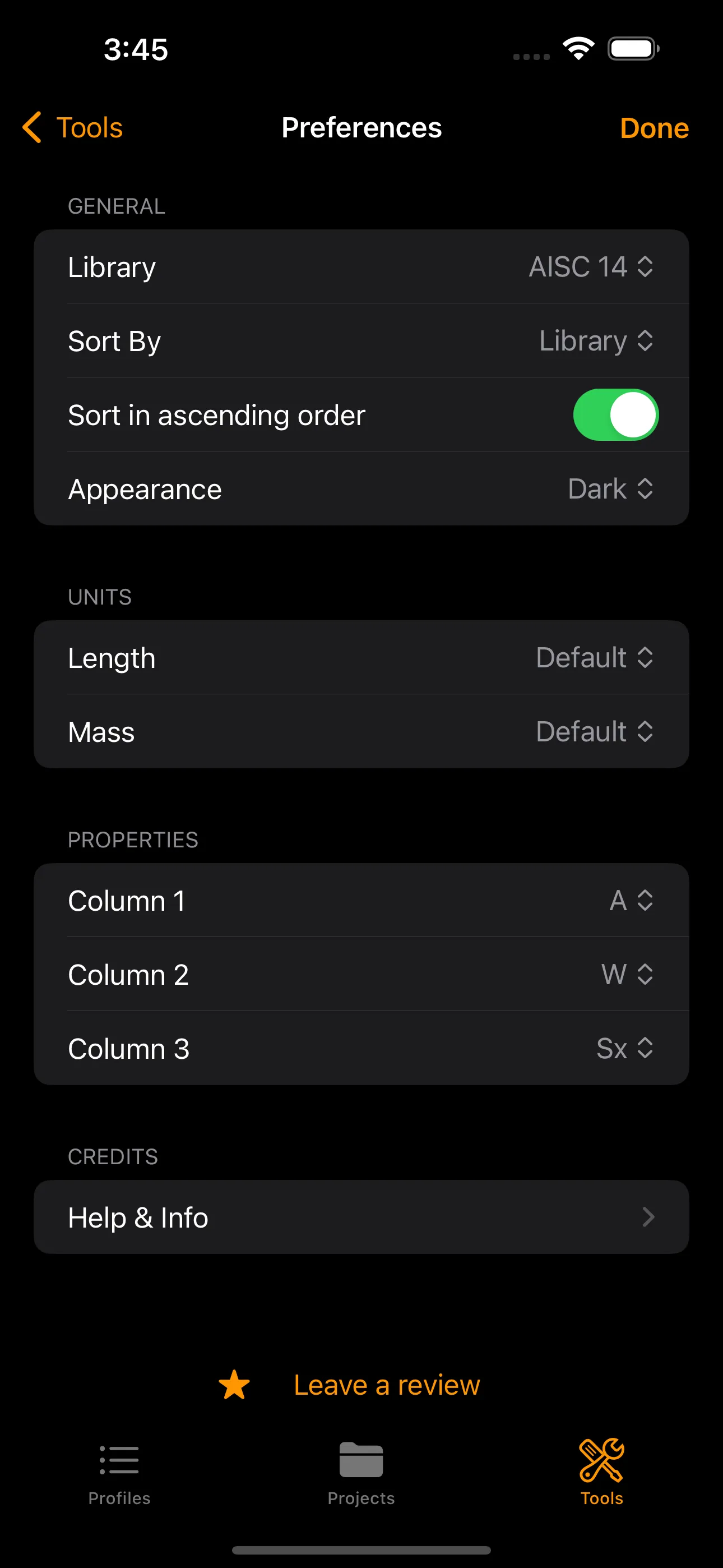723x1568 pixels.
Task: Open the Help & Info screen
Action: coord(361,1217)
